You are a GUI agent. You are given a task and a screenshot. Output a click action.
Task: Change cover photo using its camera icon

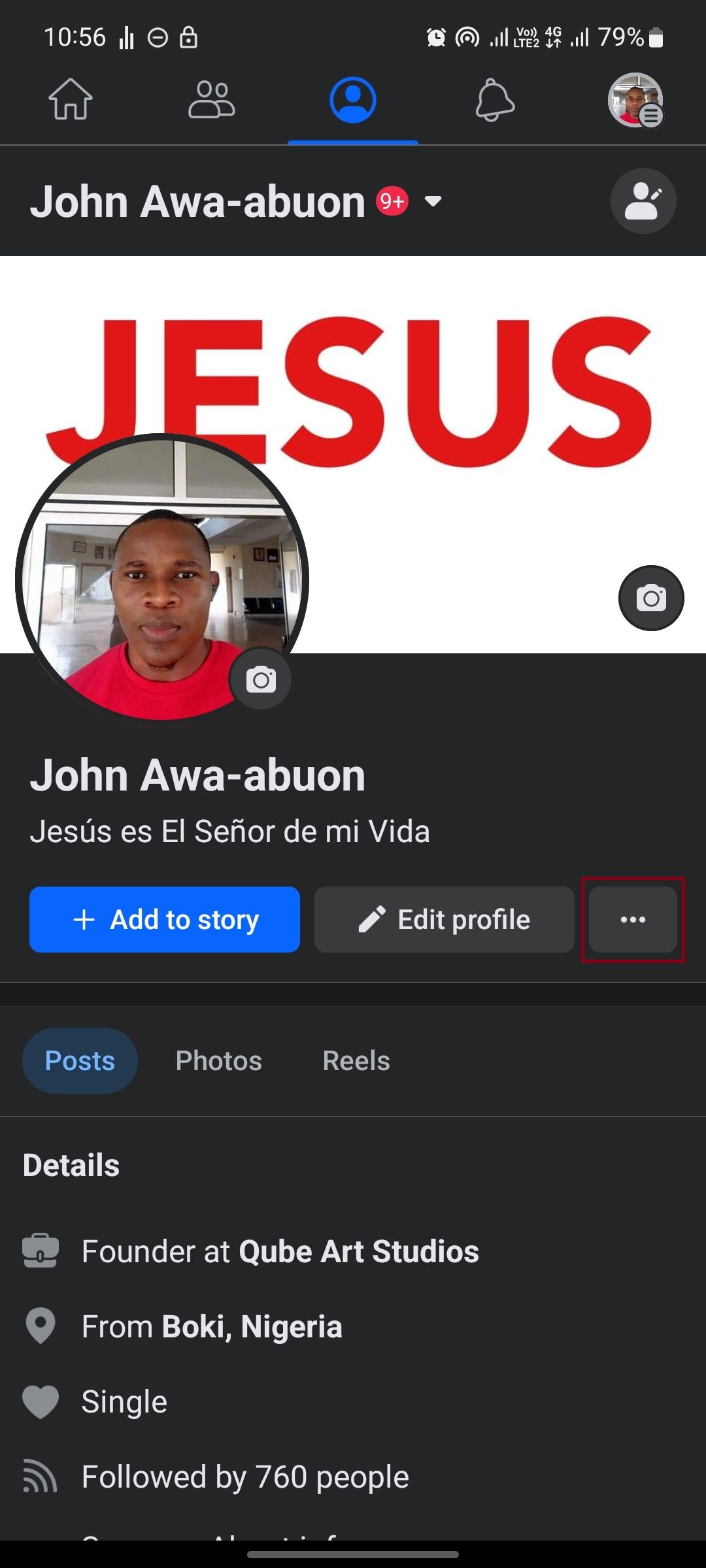coord(651,598)
